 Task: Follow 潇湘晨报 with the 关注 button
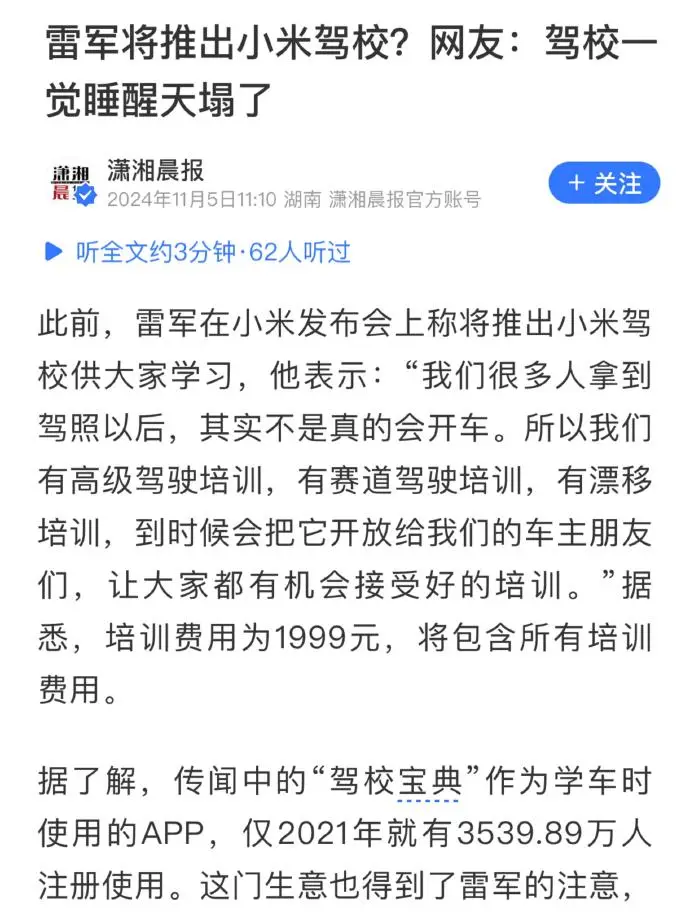tap(604, 183)
